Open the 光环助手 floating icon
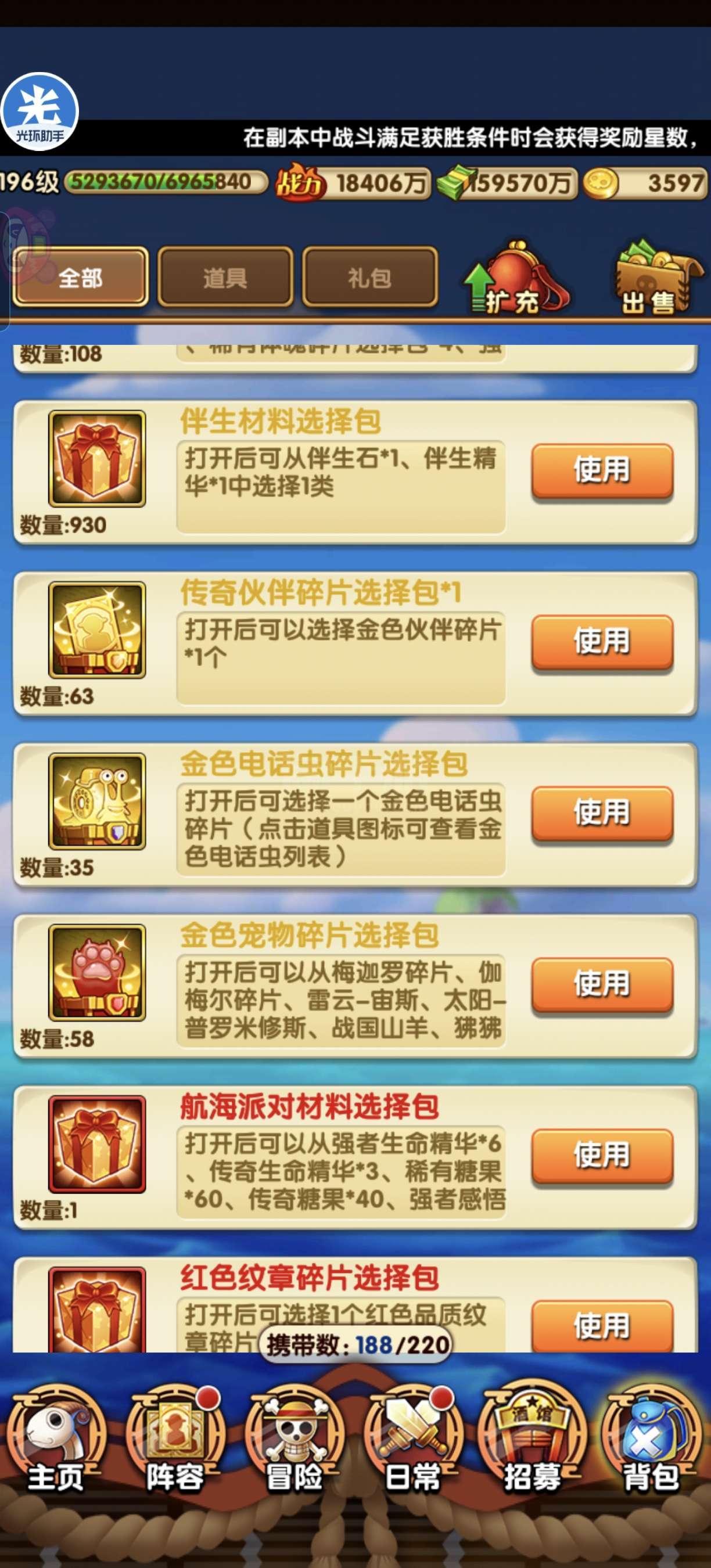The image size is (711, 1568). coord(39,112)
